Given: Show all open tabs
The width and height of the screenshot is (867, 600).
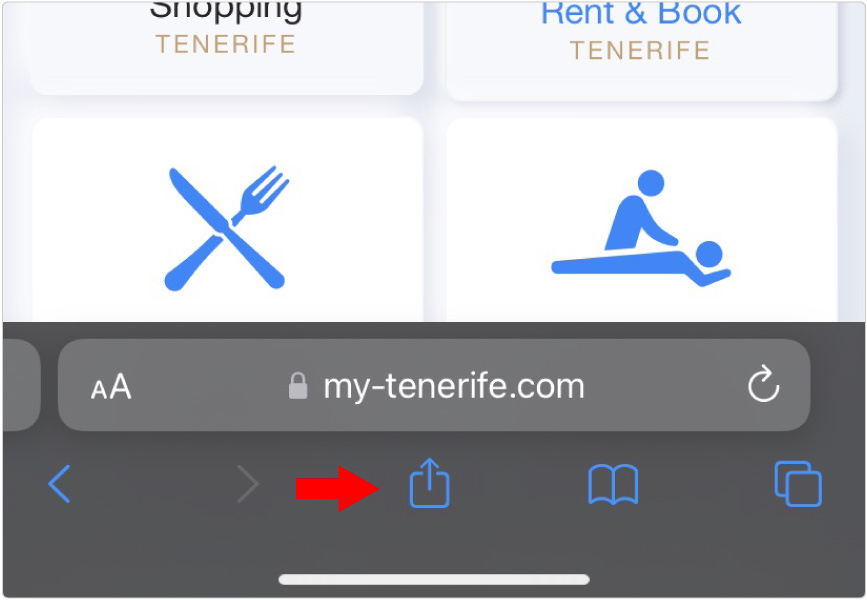Looking at the screenshot, I should [797, 485].
